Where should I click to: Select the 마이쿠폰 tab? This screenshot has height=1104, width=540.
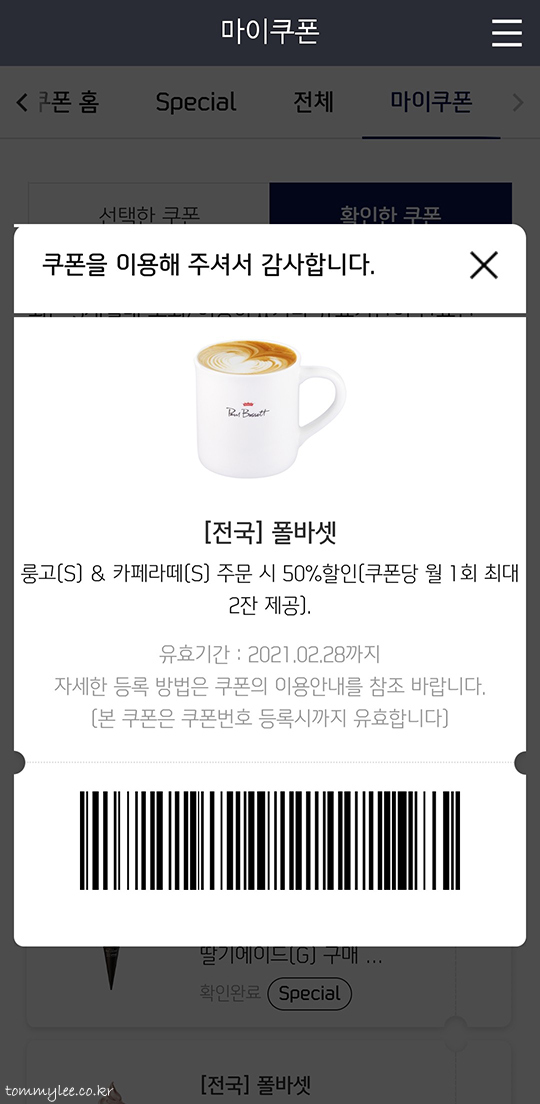(431, 103)
